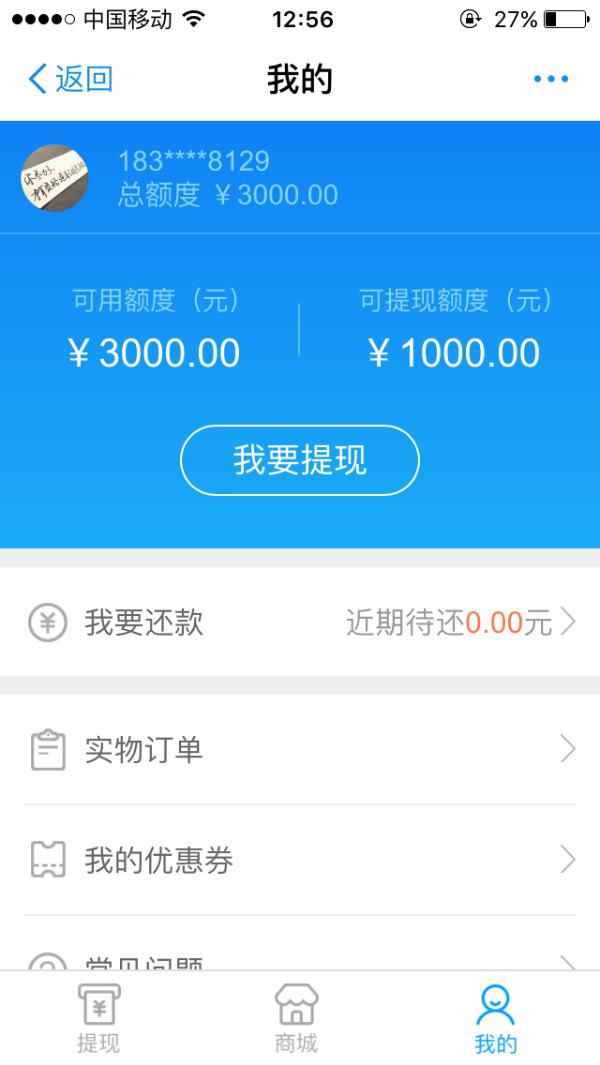Switch to the 商城 tab
This screenshot has height=1065, width=600.
tap(296, 1018)
